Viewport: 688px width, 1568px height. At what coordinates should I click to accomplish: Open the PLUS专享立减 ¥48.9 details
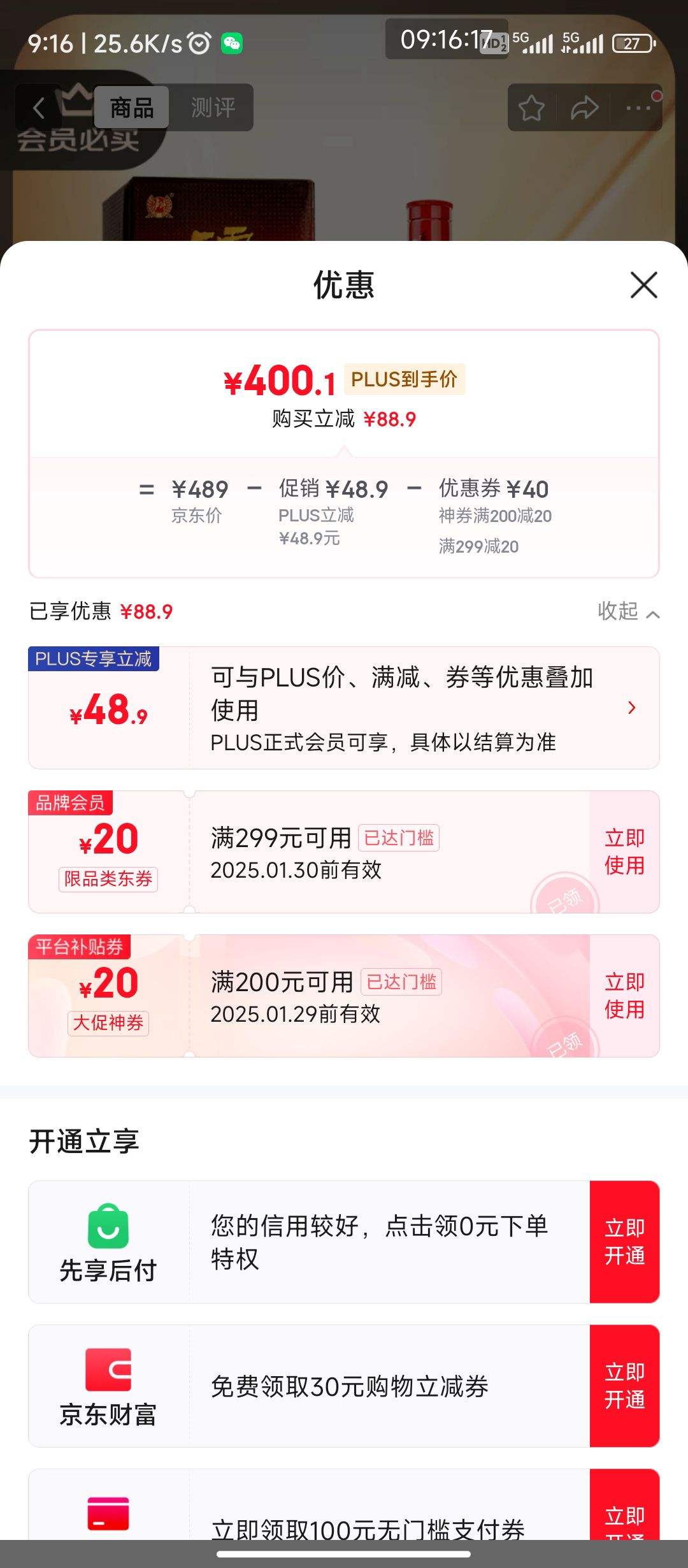pyautogui.click(x=344, y=708)
